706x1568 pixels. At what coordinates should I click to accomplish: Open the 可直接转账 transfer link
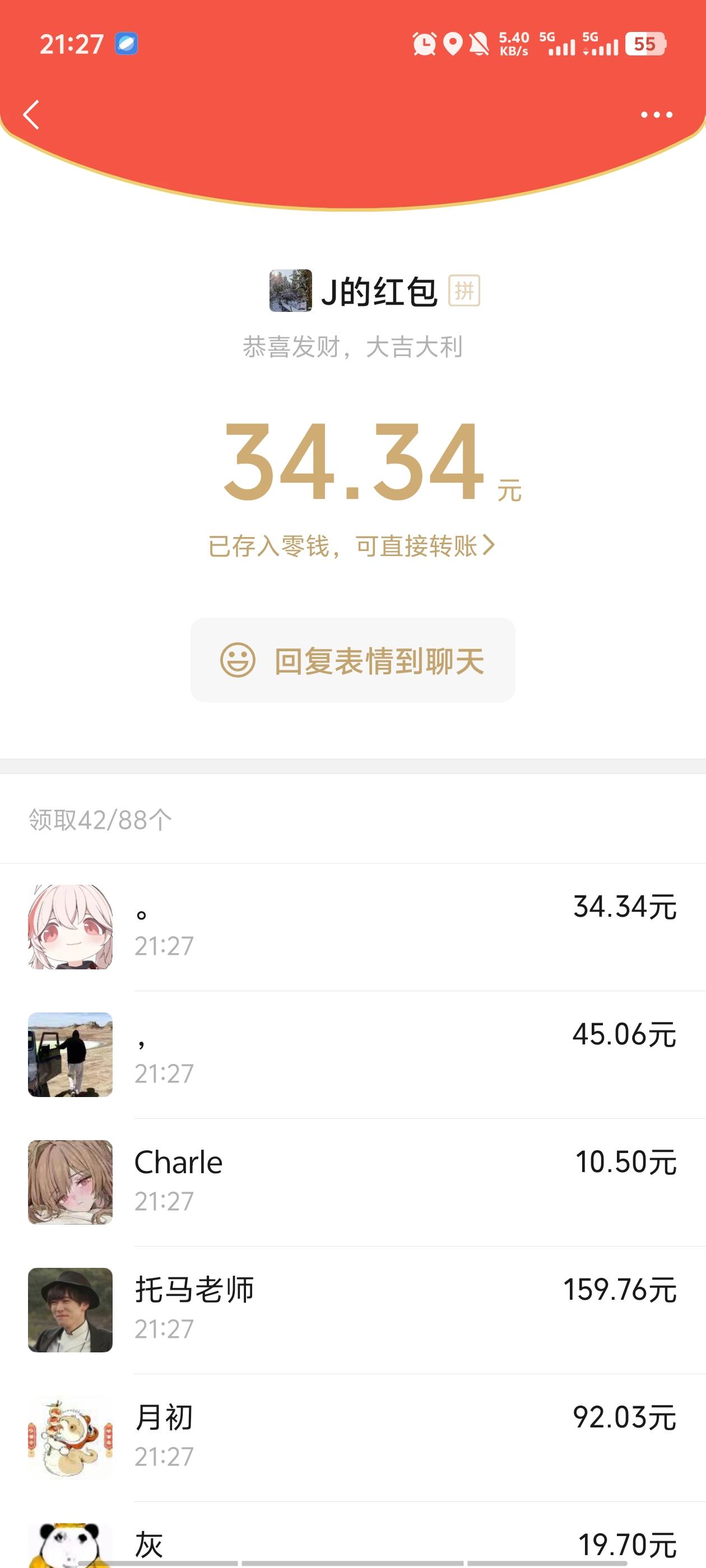(426, 547)
